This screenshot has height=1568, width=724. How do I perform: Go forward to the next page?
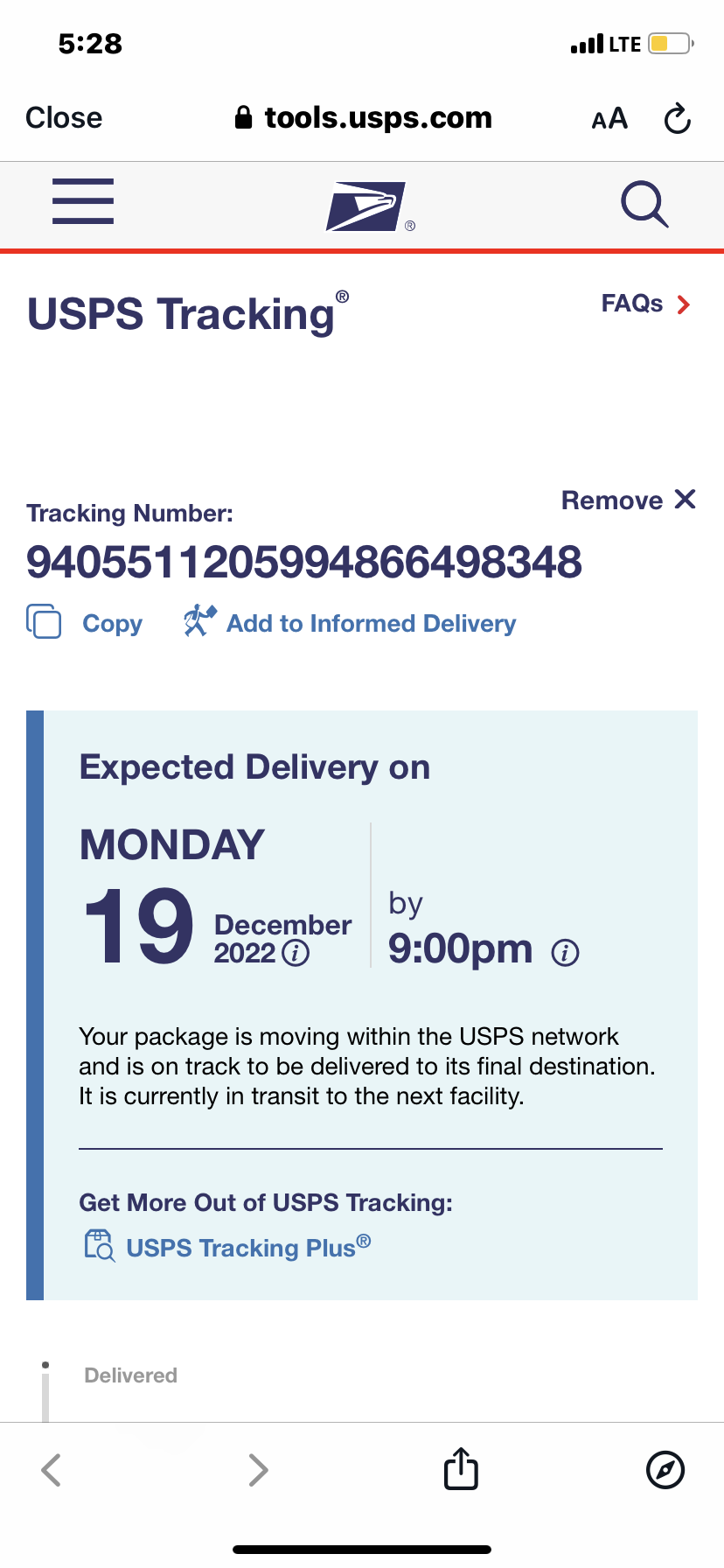click(x=258, y=1470)
